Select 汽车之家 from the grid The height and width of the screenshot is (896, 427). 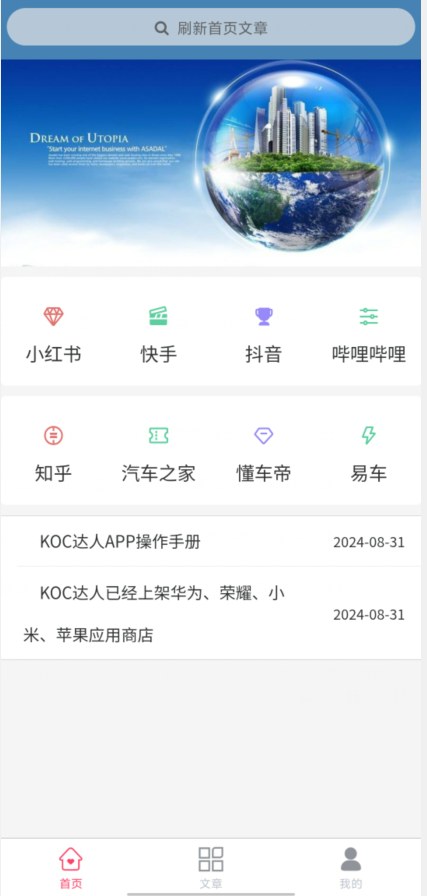pyautogui.click(x=158, y=454)
